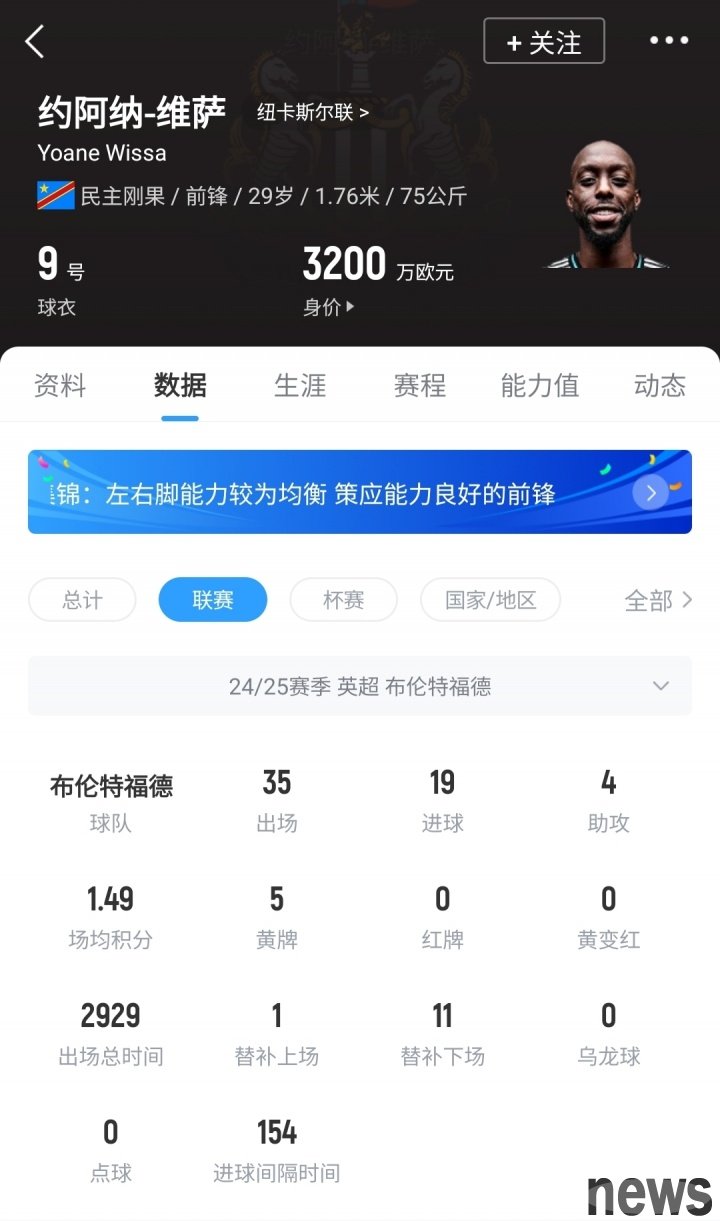Viewport: 720px width, 1221px height.
Task: Go back using the top-left arrow
Action: coord(35,42)
